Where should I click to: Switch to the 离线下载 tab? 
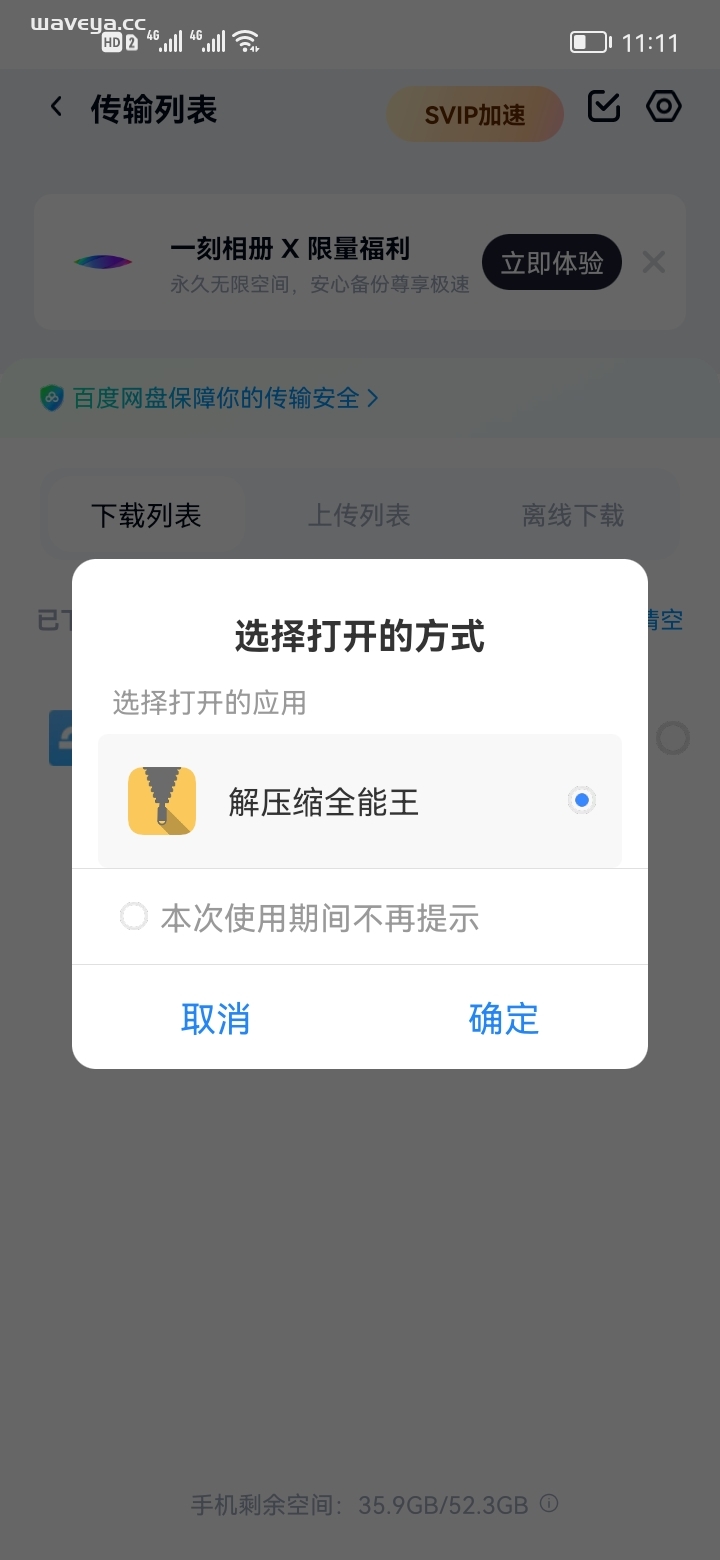tap(572, 515)
